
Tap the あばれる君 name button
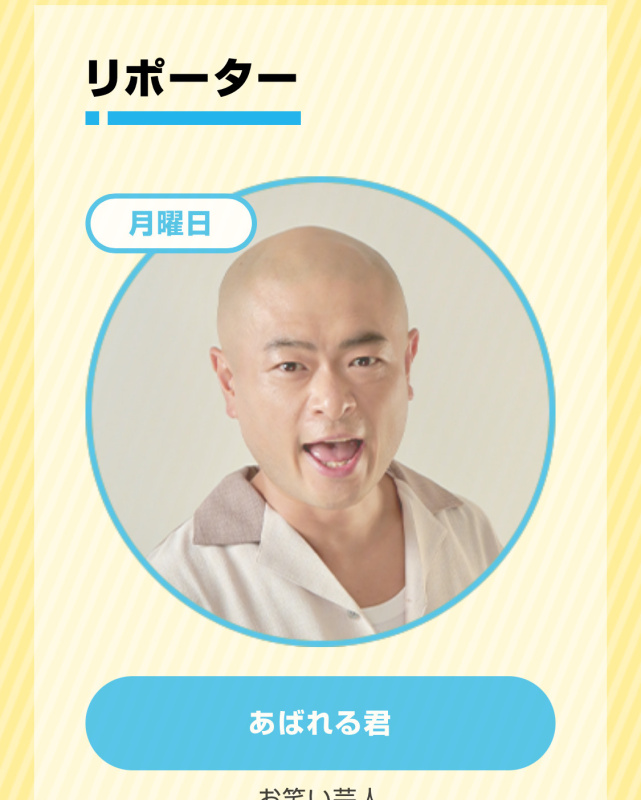[320, 723]
